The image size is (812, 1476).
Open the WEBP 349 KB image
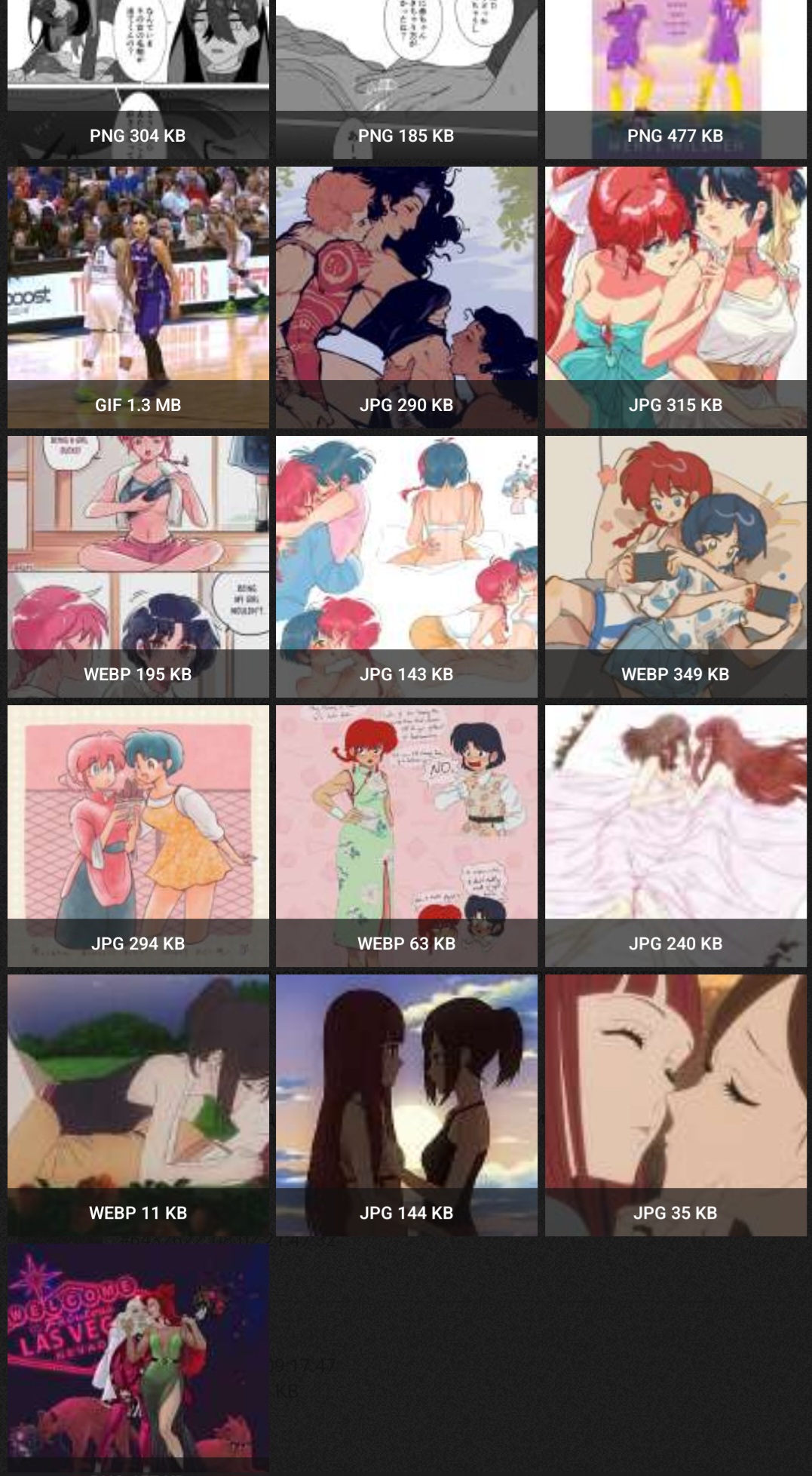tap(676, 566)
